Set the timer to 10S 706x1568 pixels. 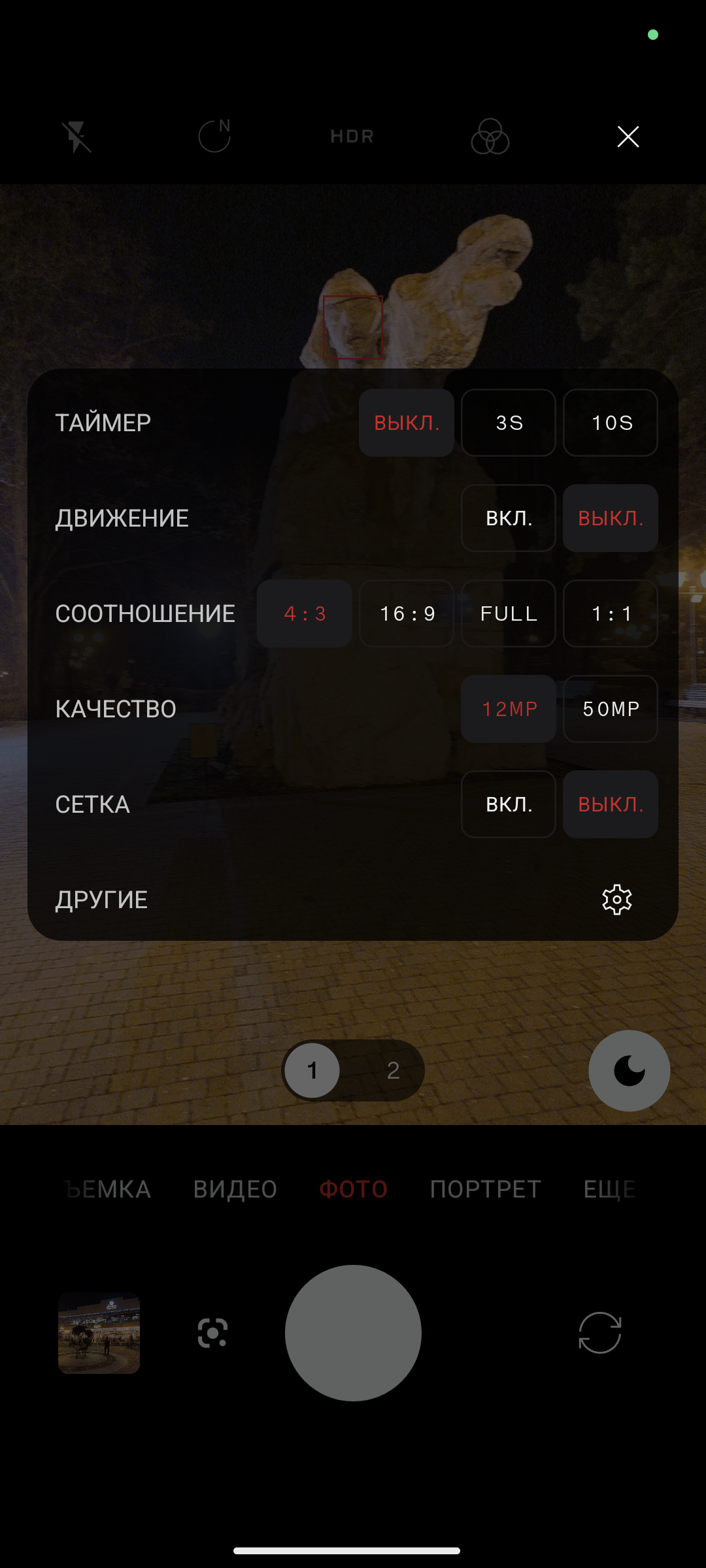pyautogui.click(x=611, y=423)
